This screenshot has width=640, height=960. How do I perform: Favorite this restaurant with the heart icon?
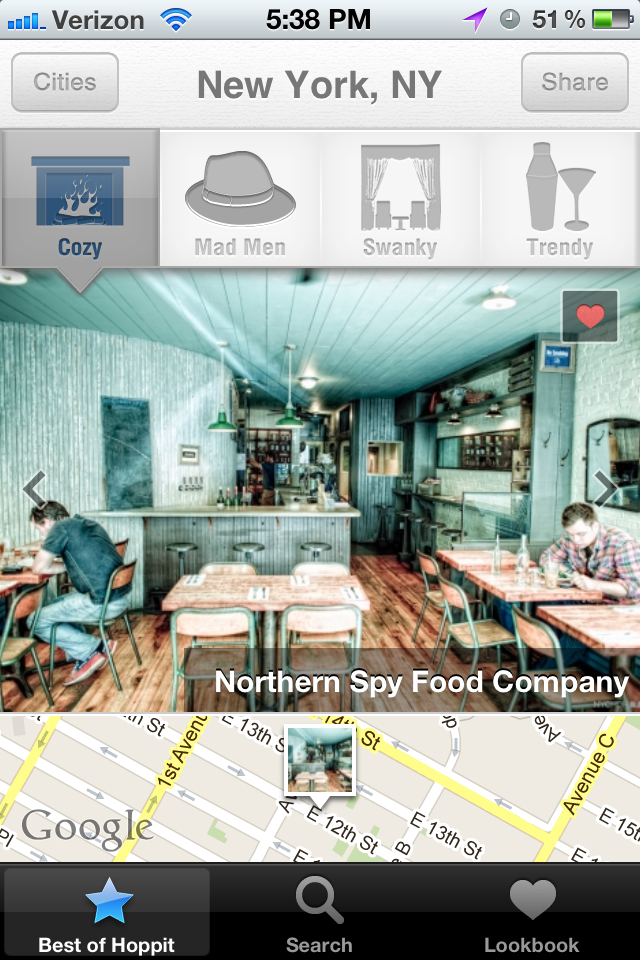590,316
